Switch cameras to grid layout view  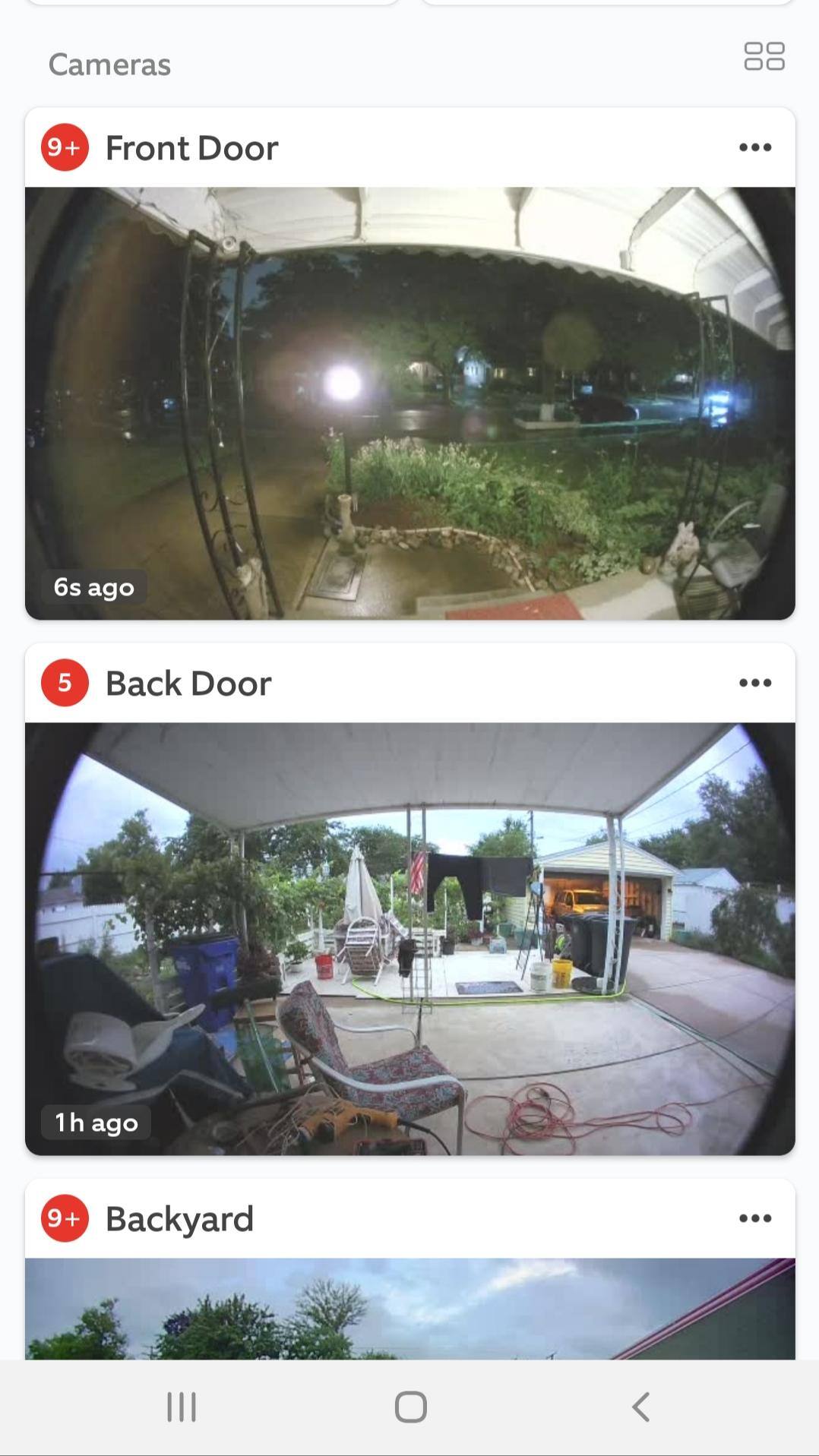click(764, 56)
